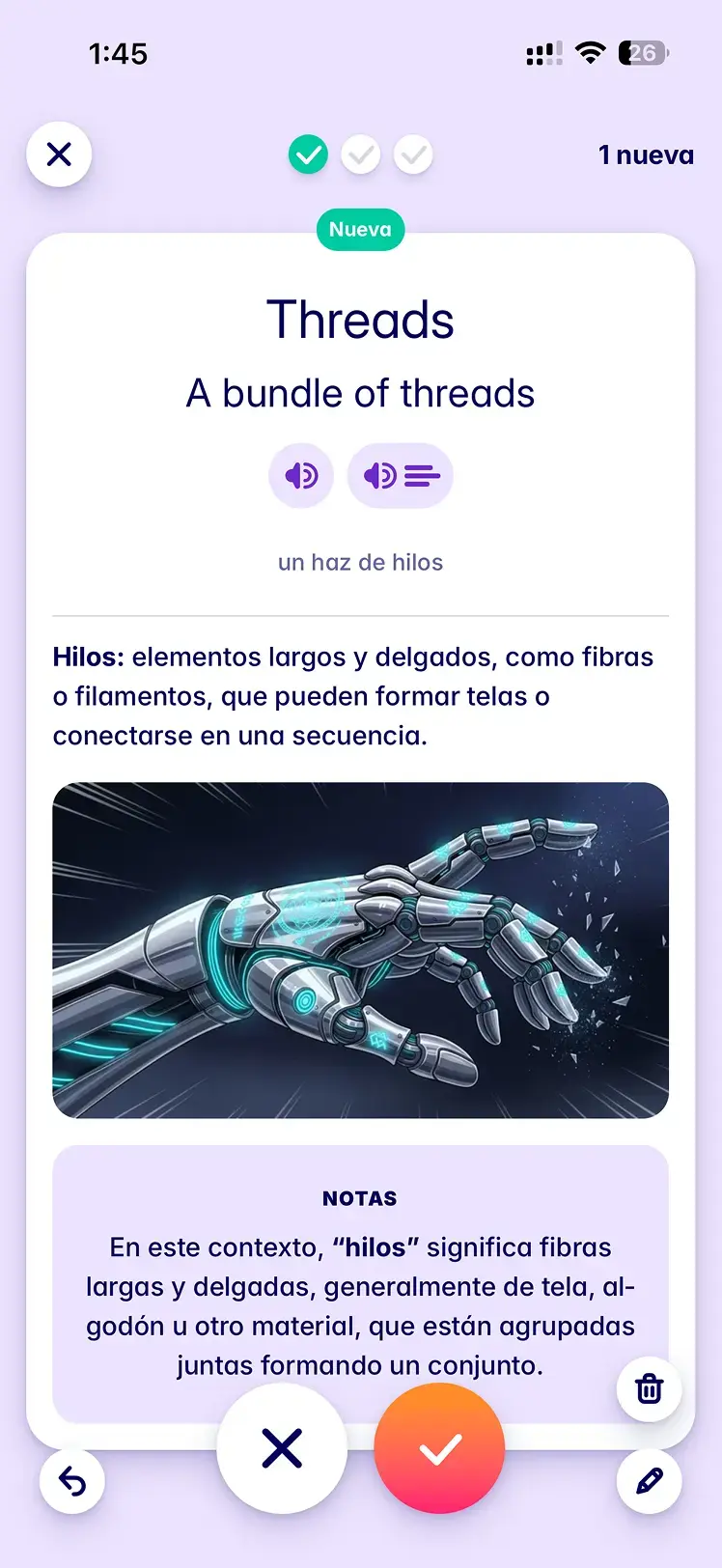
Task: Play the pronunciation of the word Threads
Action: (x=301, y=475)
